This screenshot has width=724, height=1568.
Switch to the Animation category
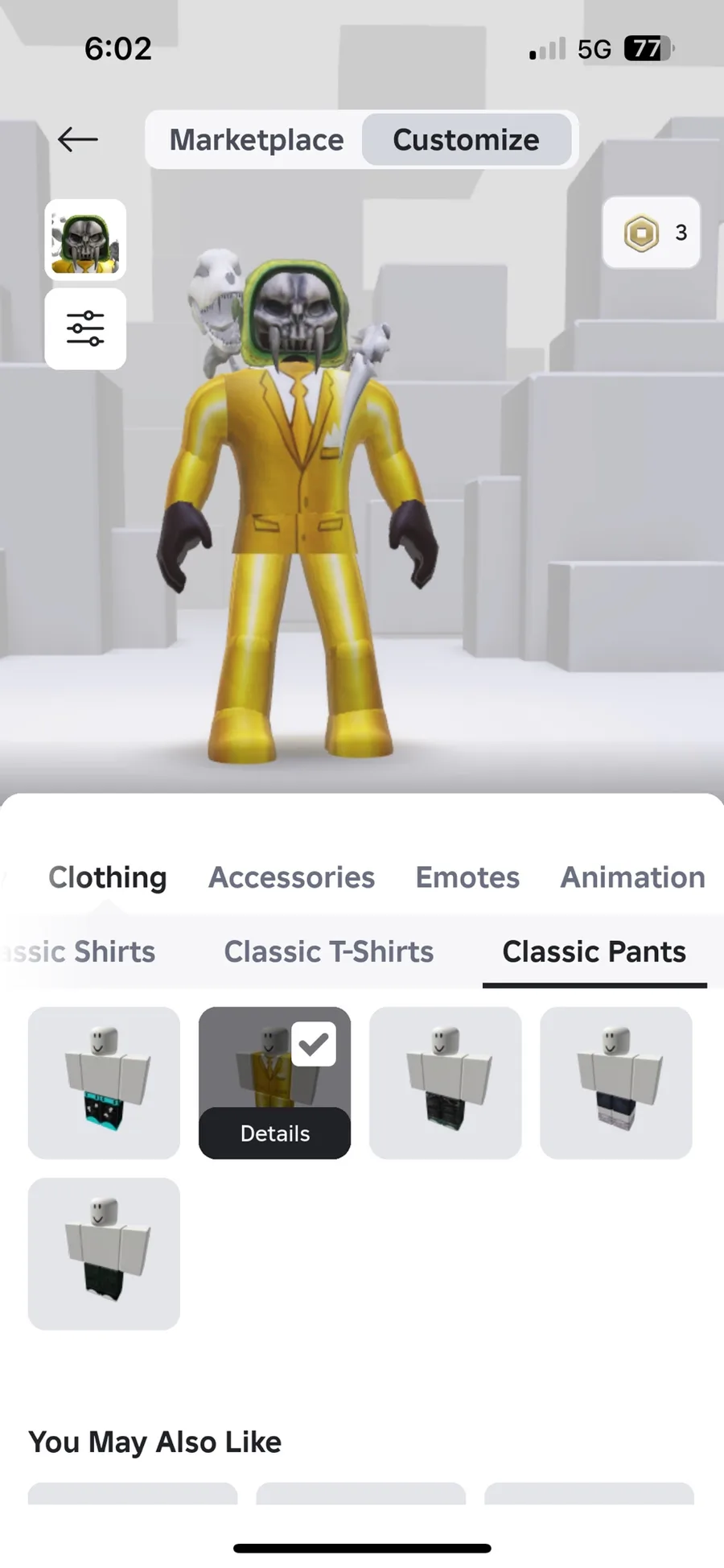633,877
